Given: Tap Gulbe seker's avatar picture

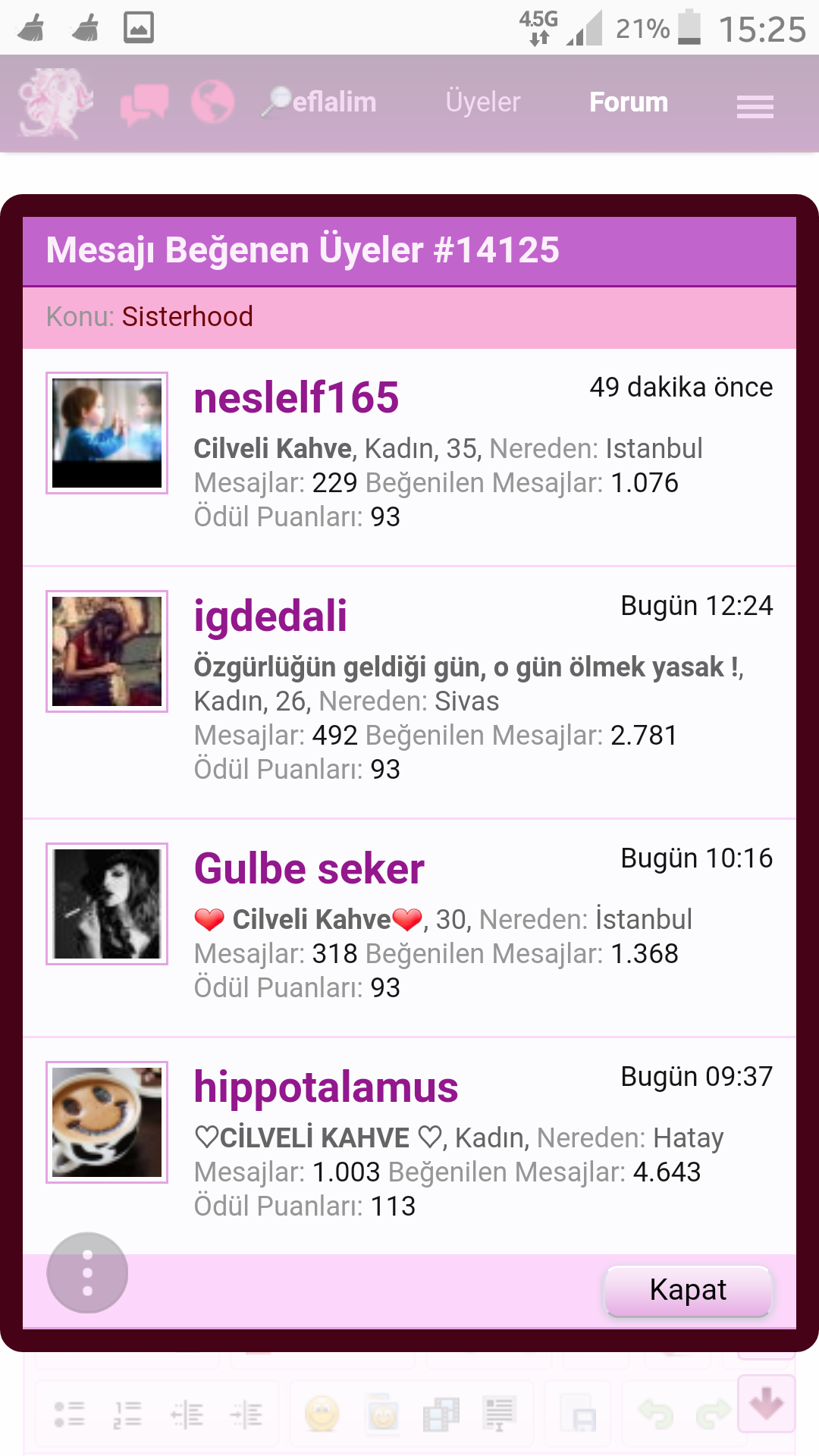Looking at the screenshot, I should pos(107,904).
